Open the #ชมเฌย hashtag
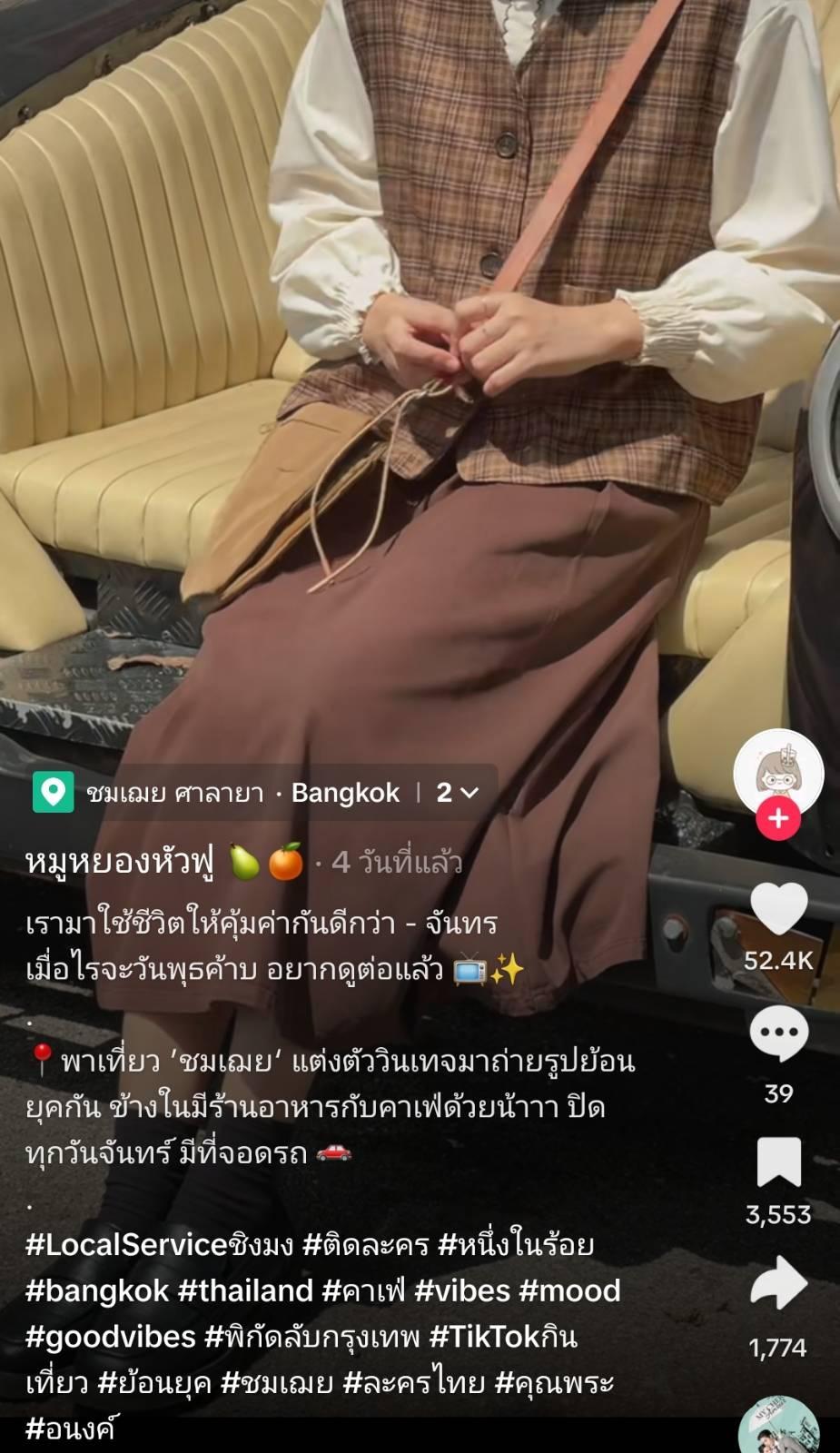 [278, 1383]
